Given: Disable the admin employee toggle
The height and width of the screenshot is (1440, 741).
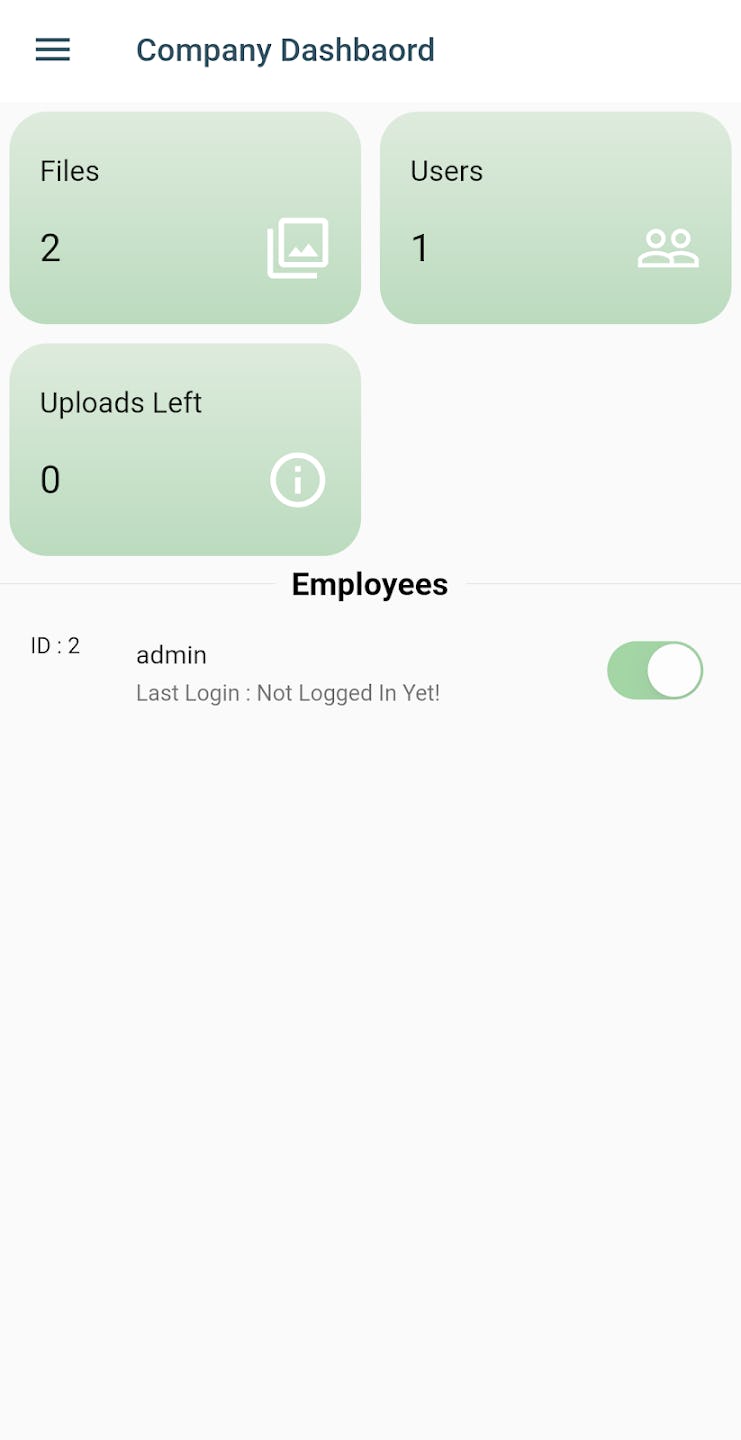Looking at the screenshot, I should click(x=655, y=670).
